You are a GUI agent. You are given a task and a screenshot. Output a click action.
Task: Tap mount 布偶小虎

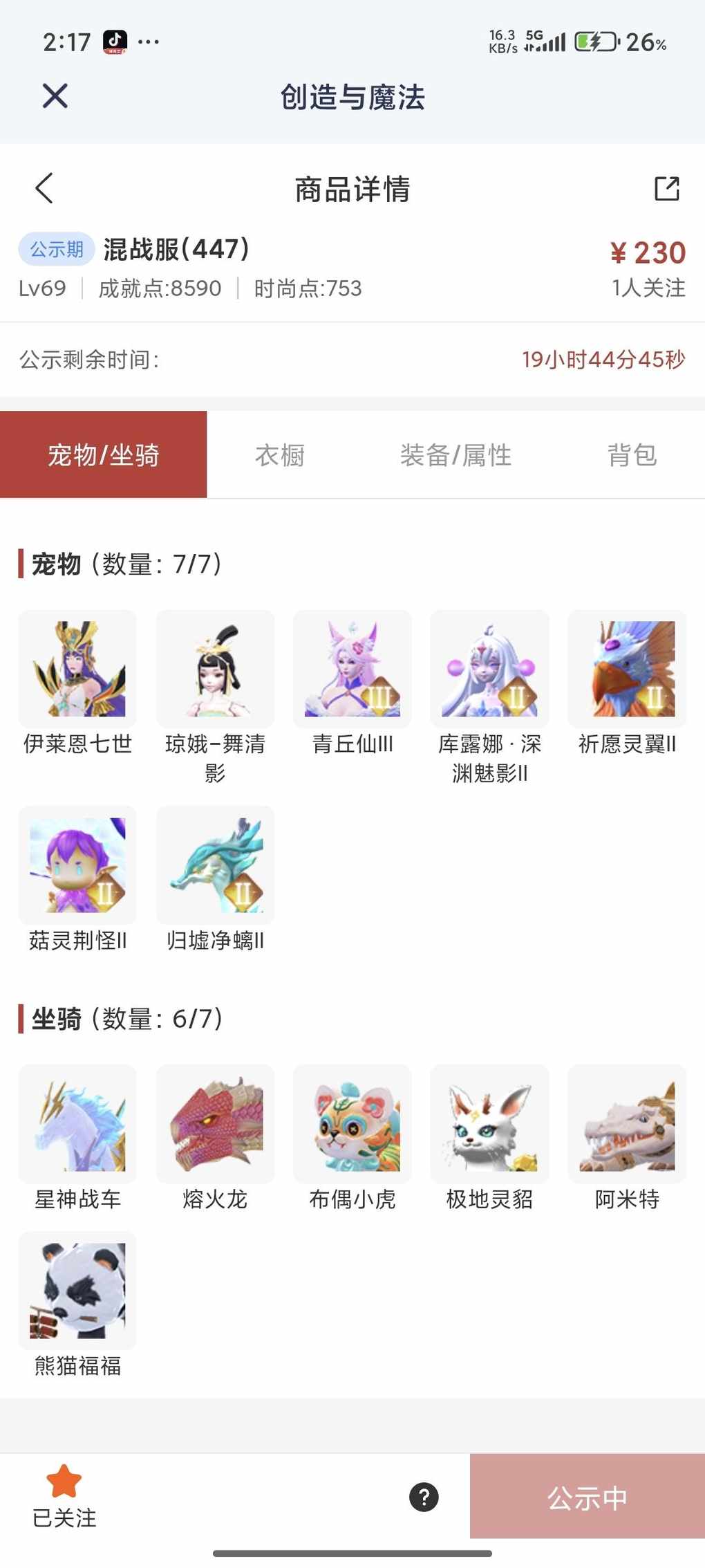point(352,1124)
